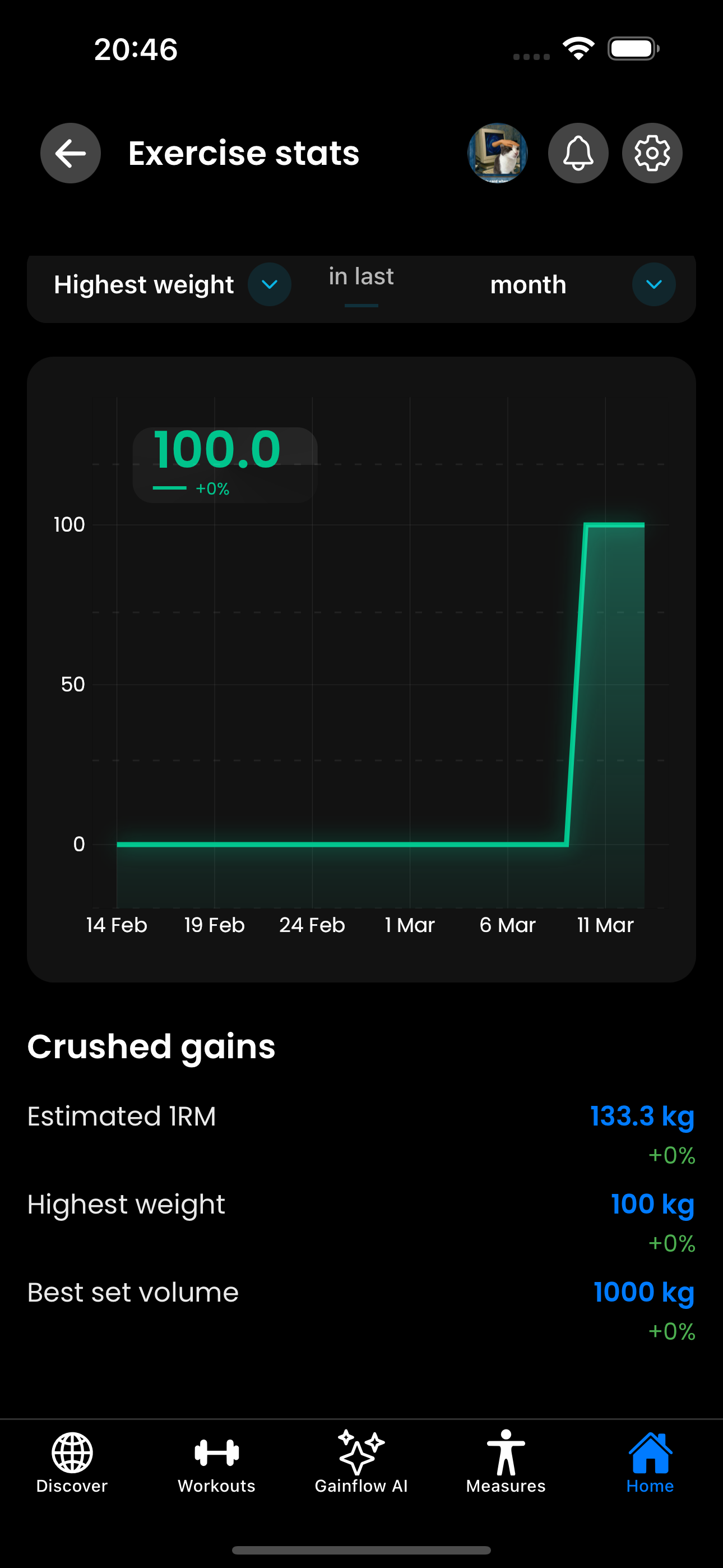Tap the Highest weight 100 kg value
Viewport: 723px width, 1568px height.
click(x=652, y=1204)
